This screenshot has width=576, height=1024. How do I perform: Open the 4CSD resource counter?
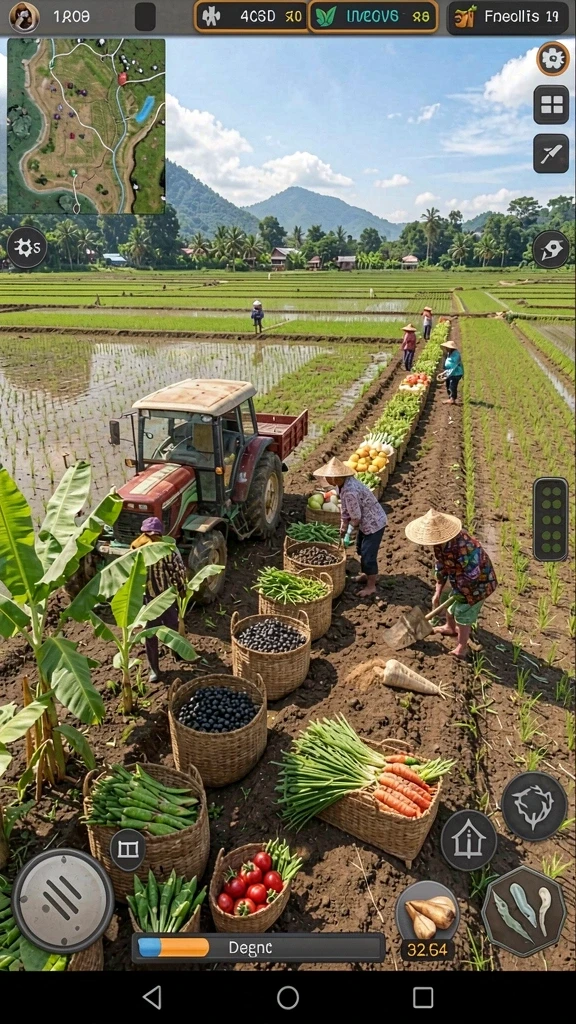(x=251, y=17)
